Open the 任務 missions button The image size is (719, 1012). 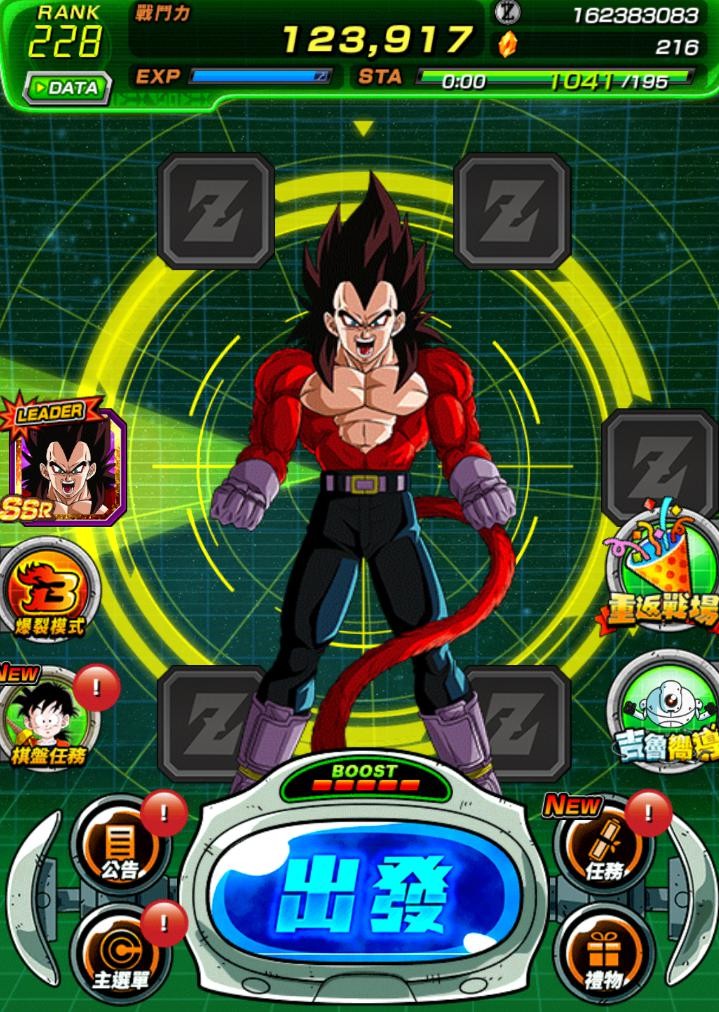(x=605, y=848)
